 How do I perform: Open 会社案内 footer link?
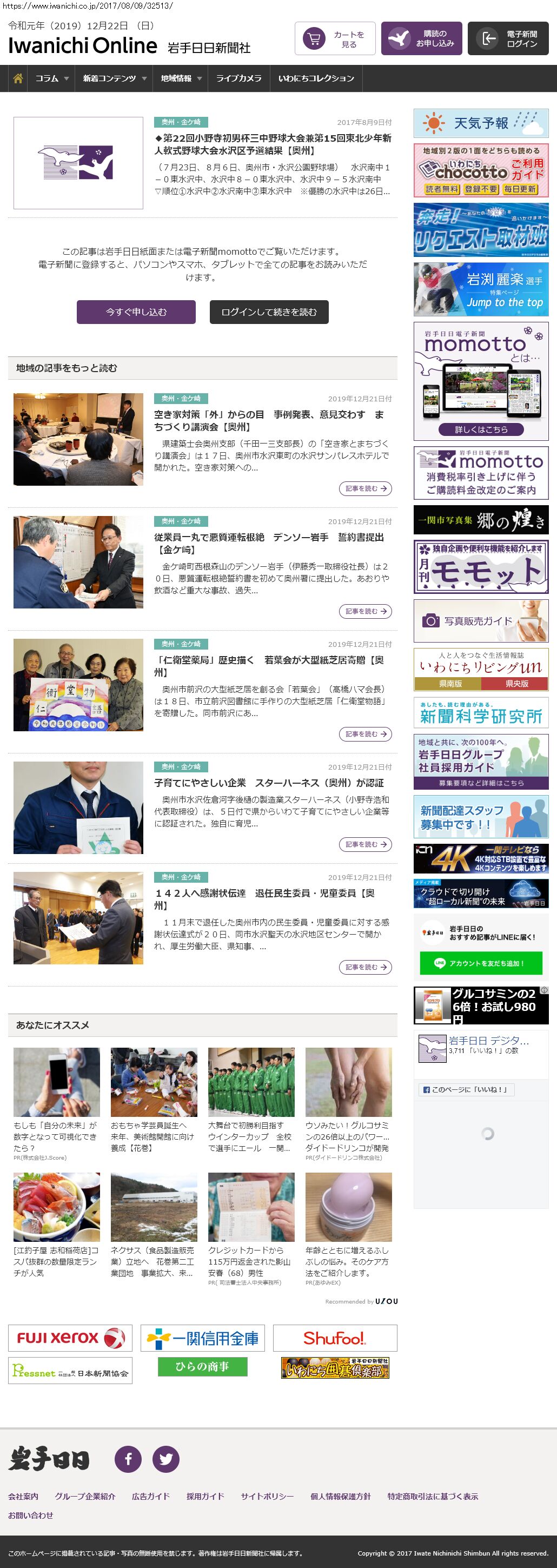coord(23,1496)
